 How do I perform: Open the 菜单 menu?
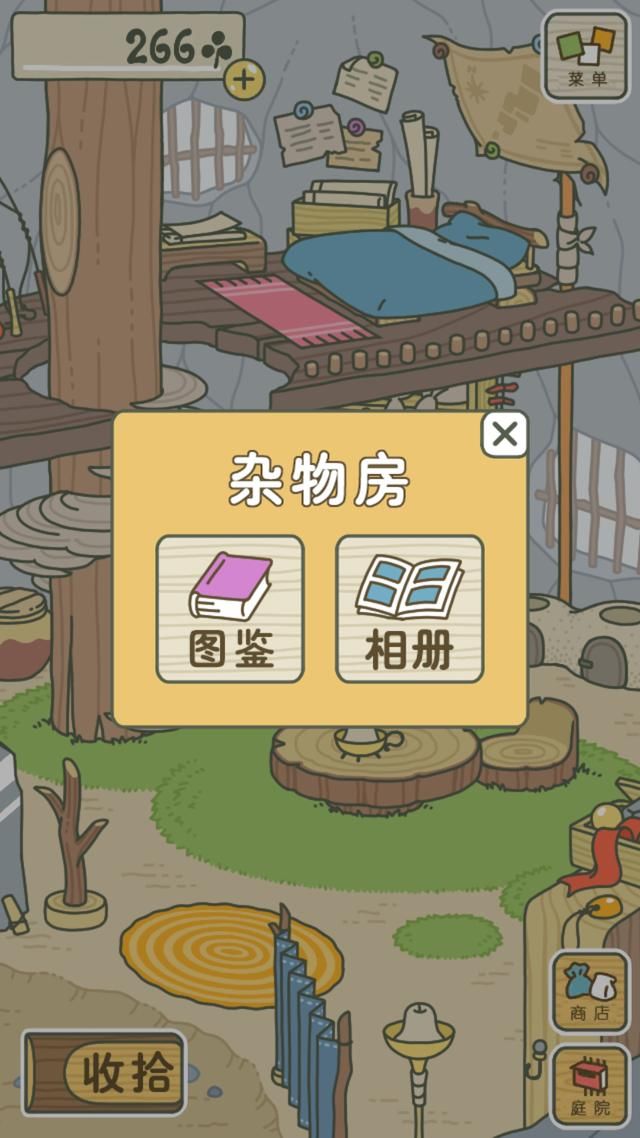(x=586, y=56)
